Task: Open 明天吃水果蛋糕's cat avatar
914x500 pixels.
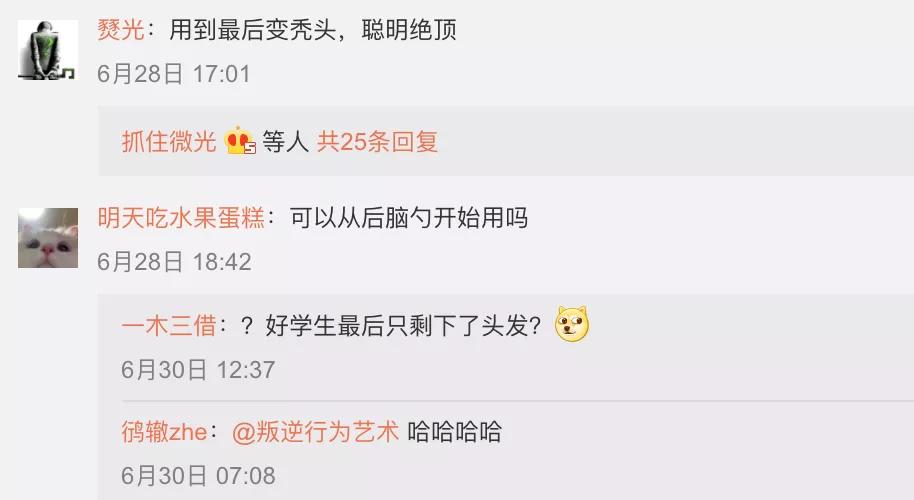Action: (x=48, y=238)
